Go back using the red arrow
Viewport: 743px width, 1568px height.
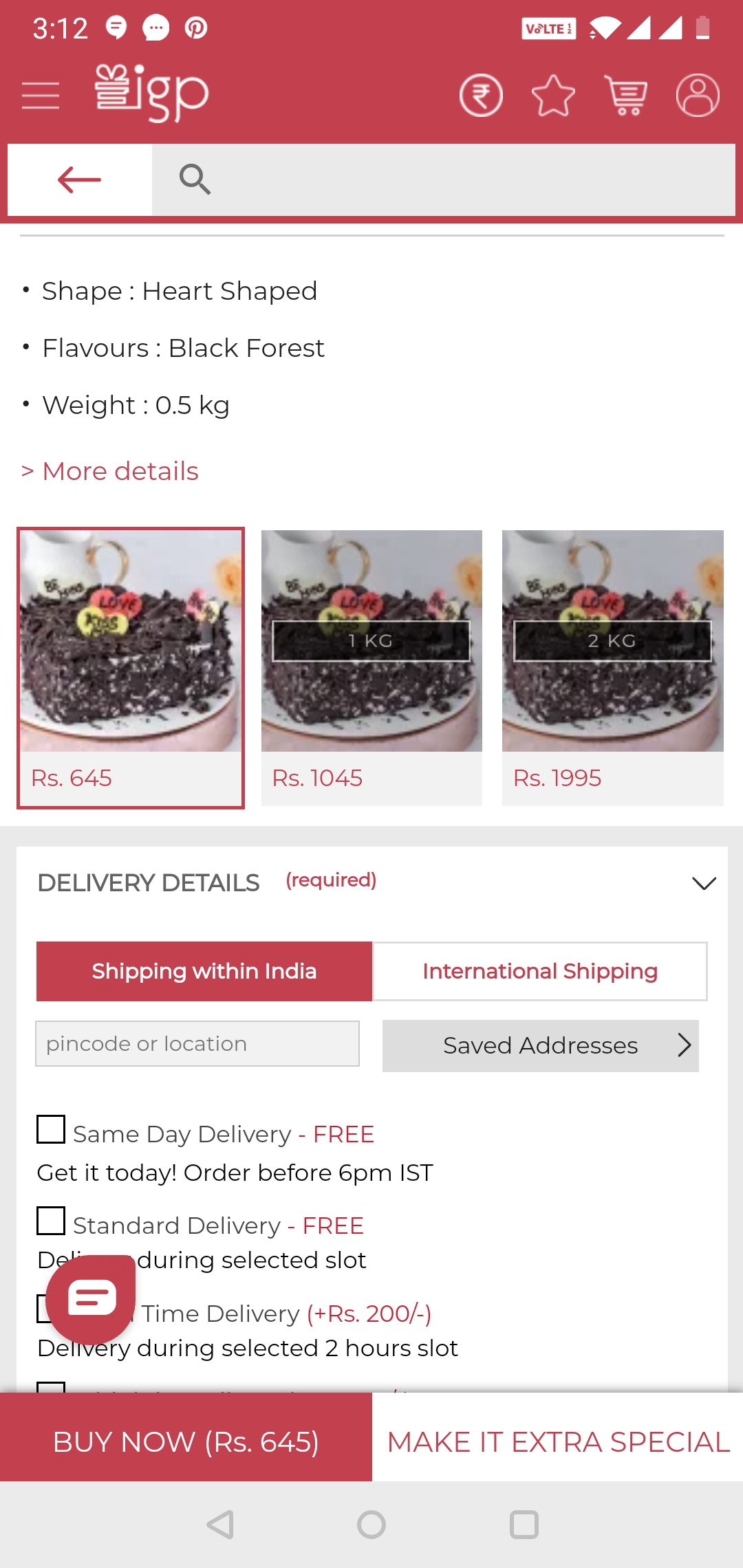tap(80, 179)
